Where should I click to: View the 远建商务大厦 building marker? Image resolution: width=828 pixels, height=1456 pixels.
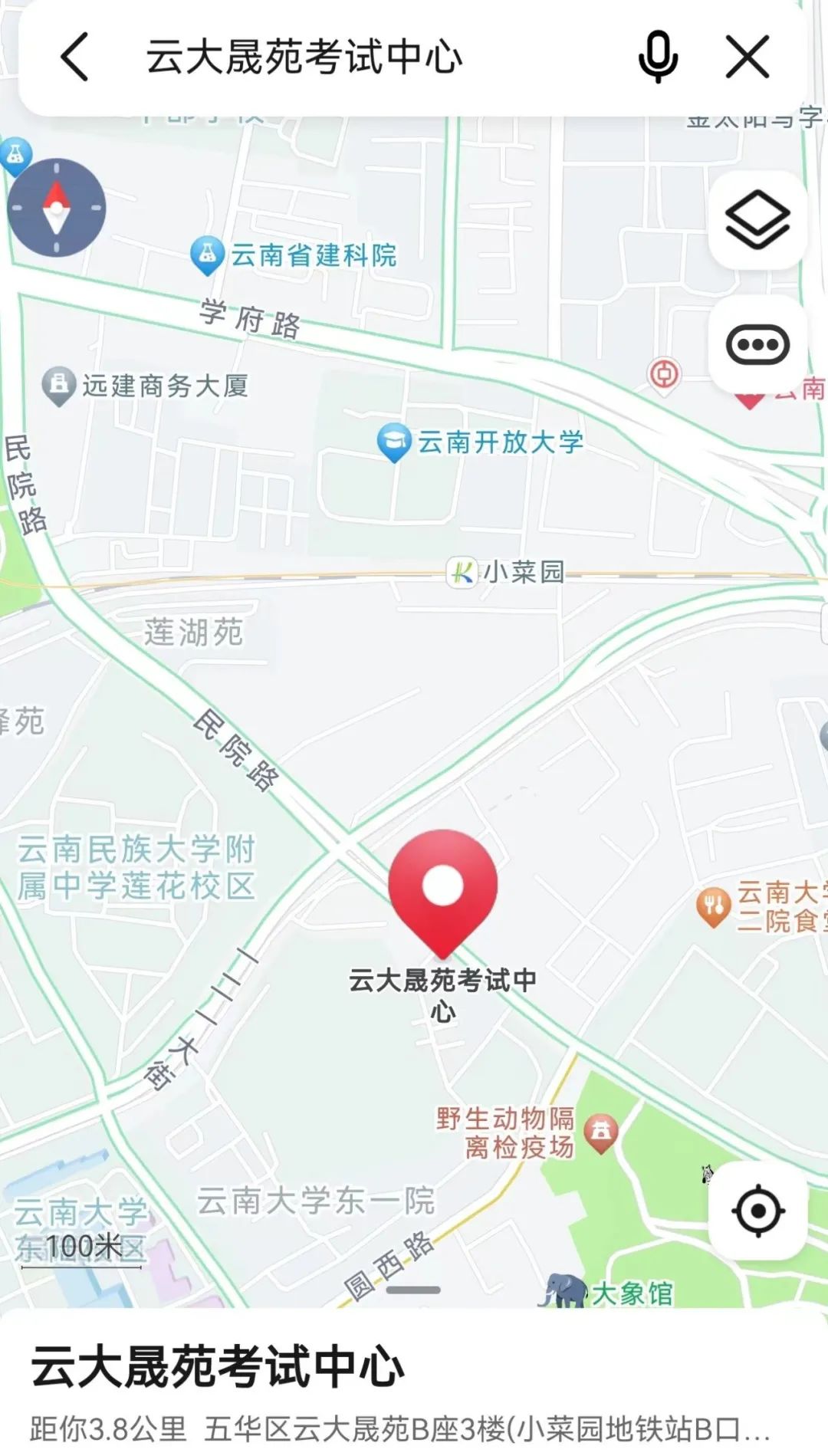click(58, 385)
